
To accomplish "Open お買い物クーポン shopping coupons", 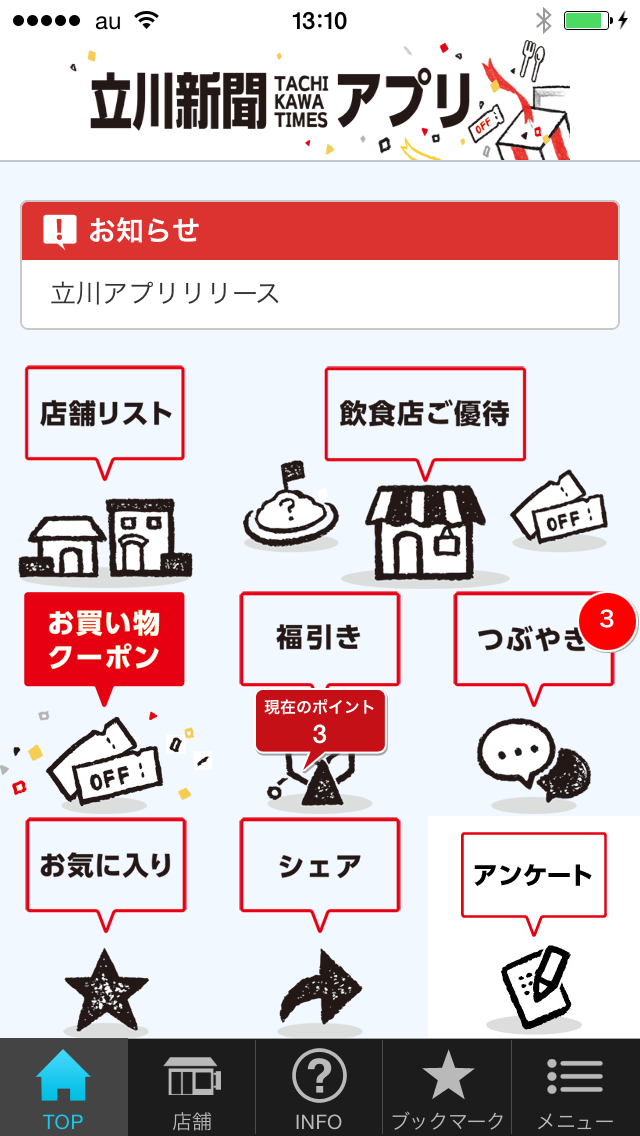I will tap(104, 700).
